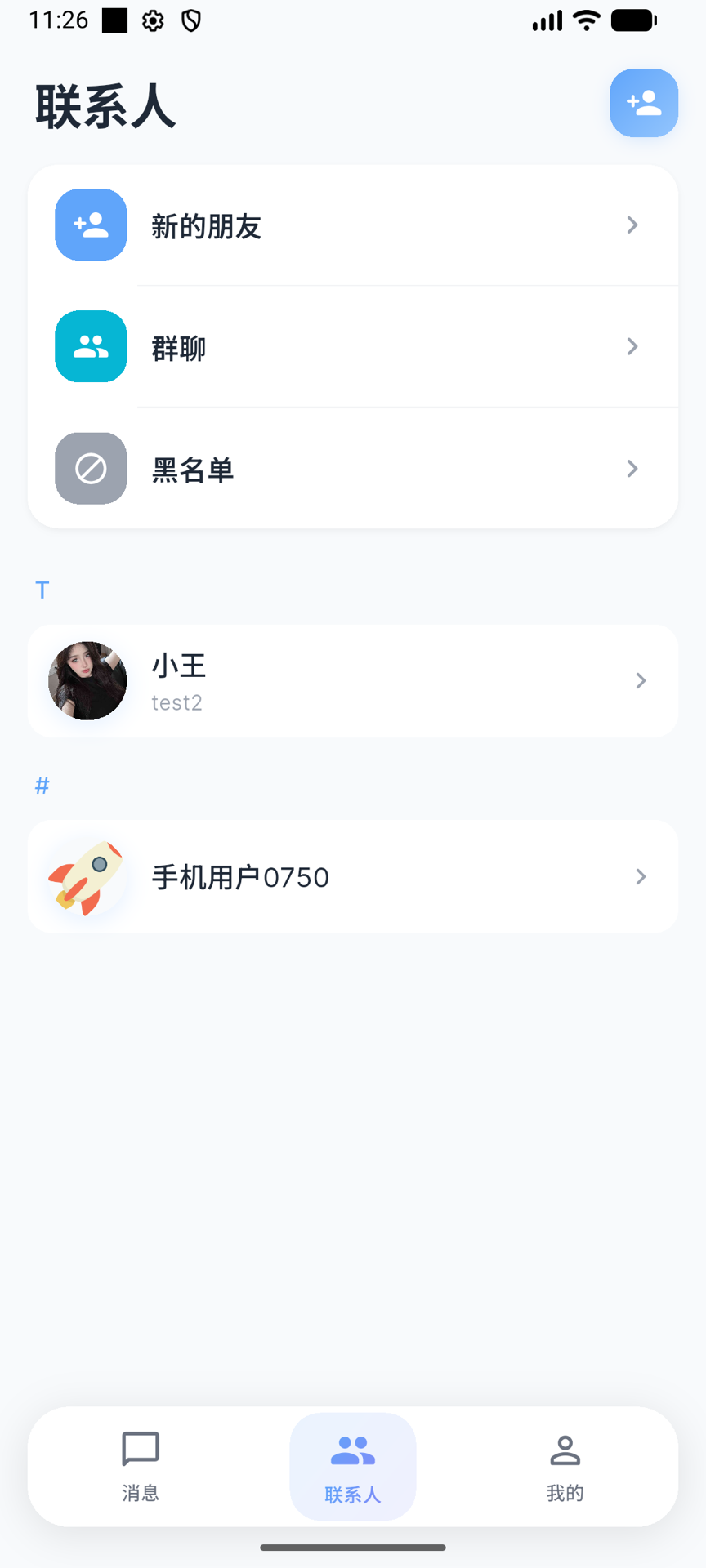Tap the chevron beside 小王
This screenshot has height=1568, width=706.
[641, 680]
